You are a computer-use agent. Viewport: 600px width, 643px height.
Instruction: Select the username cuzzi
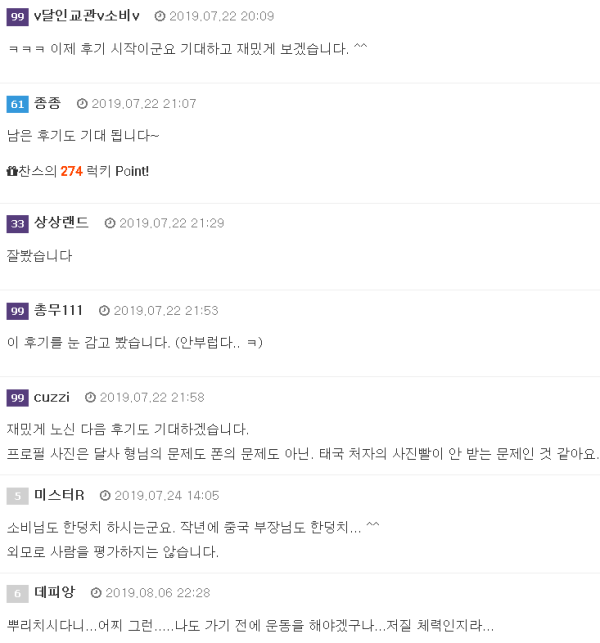[52, 397]
